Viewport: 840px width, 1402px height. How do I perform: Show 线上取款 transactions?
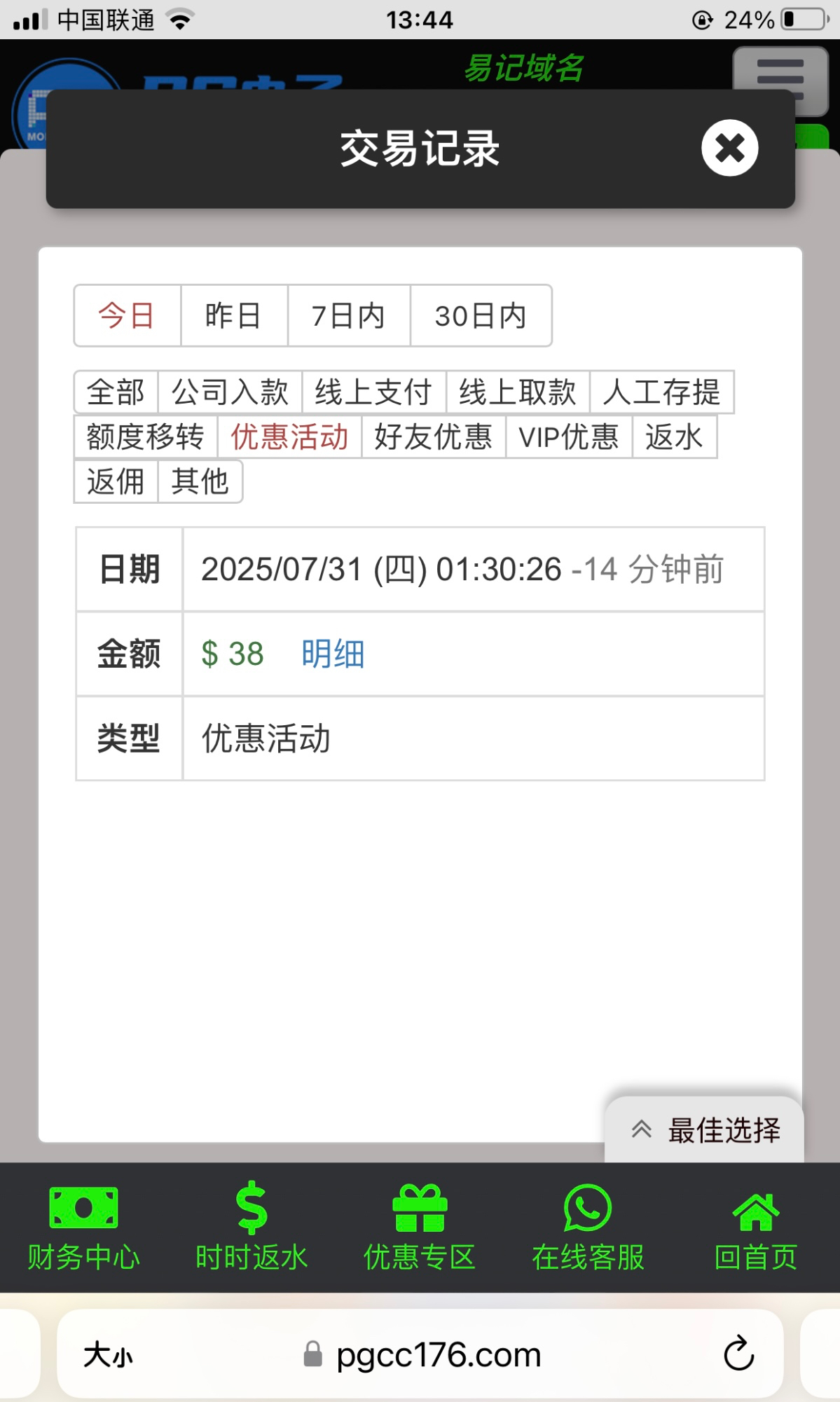(x=518, y=392)
